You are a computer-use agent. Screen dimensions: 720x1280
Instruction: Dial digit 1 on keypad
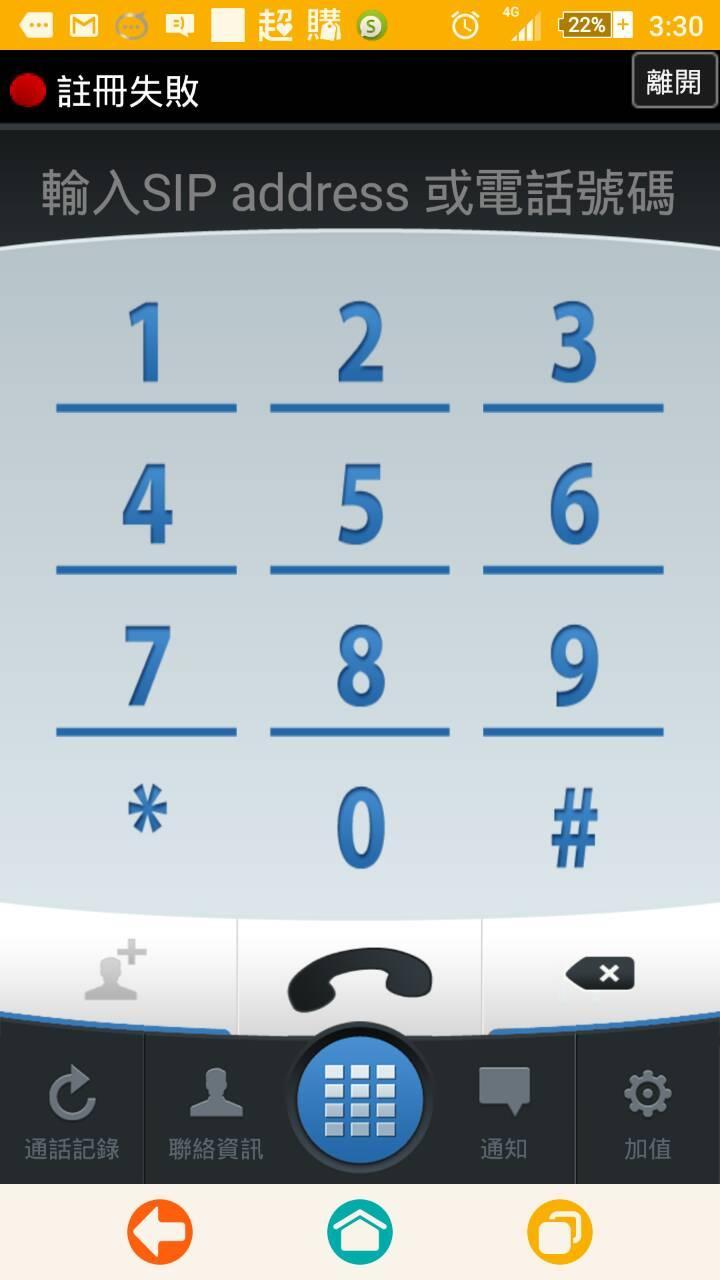point(146,345)
